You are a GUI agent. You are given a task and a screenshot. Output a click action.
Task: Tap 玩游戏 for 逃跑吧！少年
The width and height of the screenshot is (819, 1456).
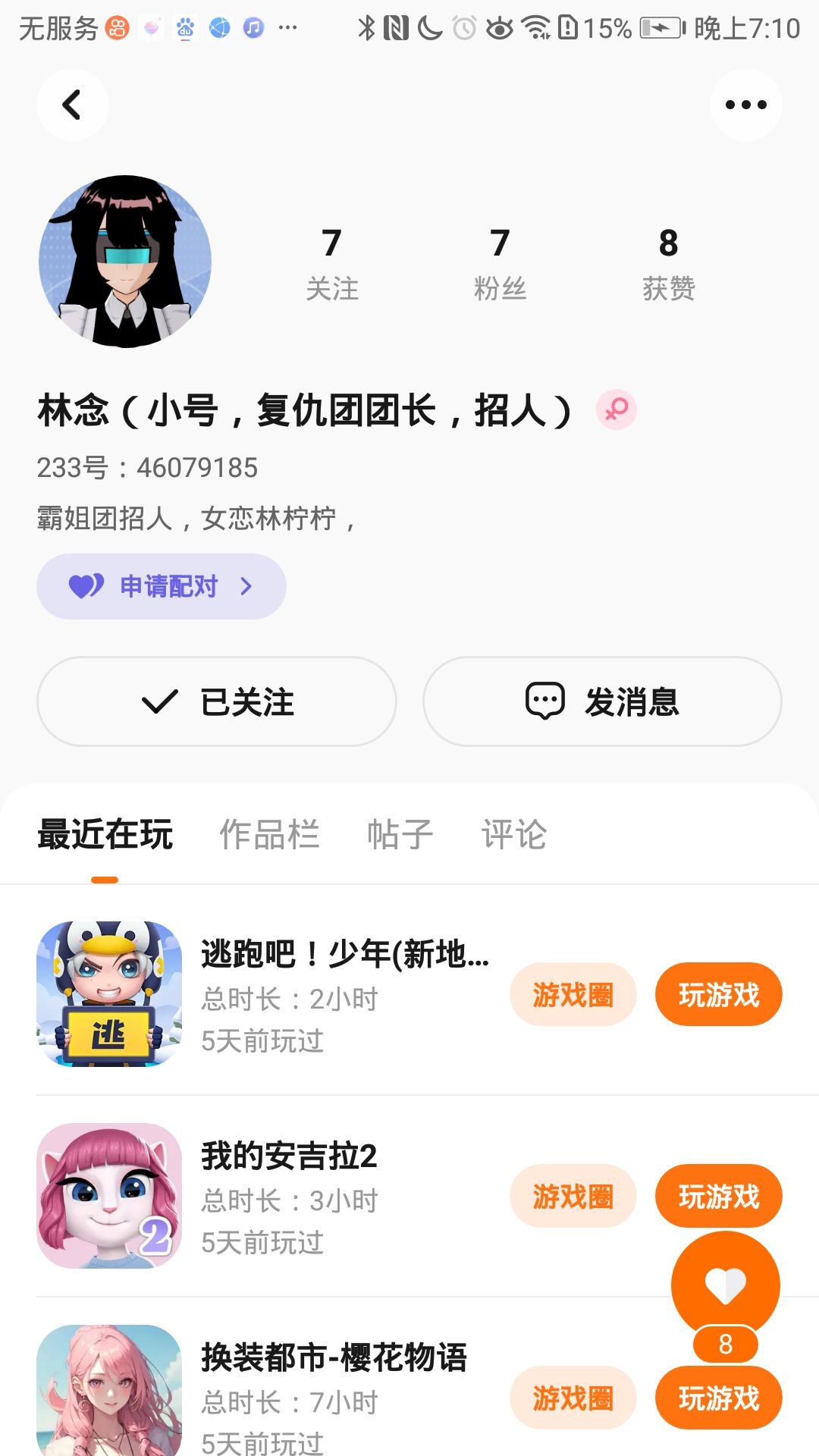[719, 994]
